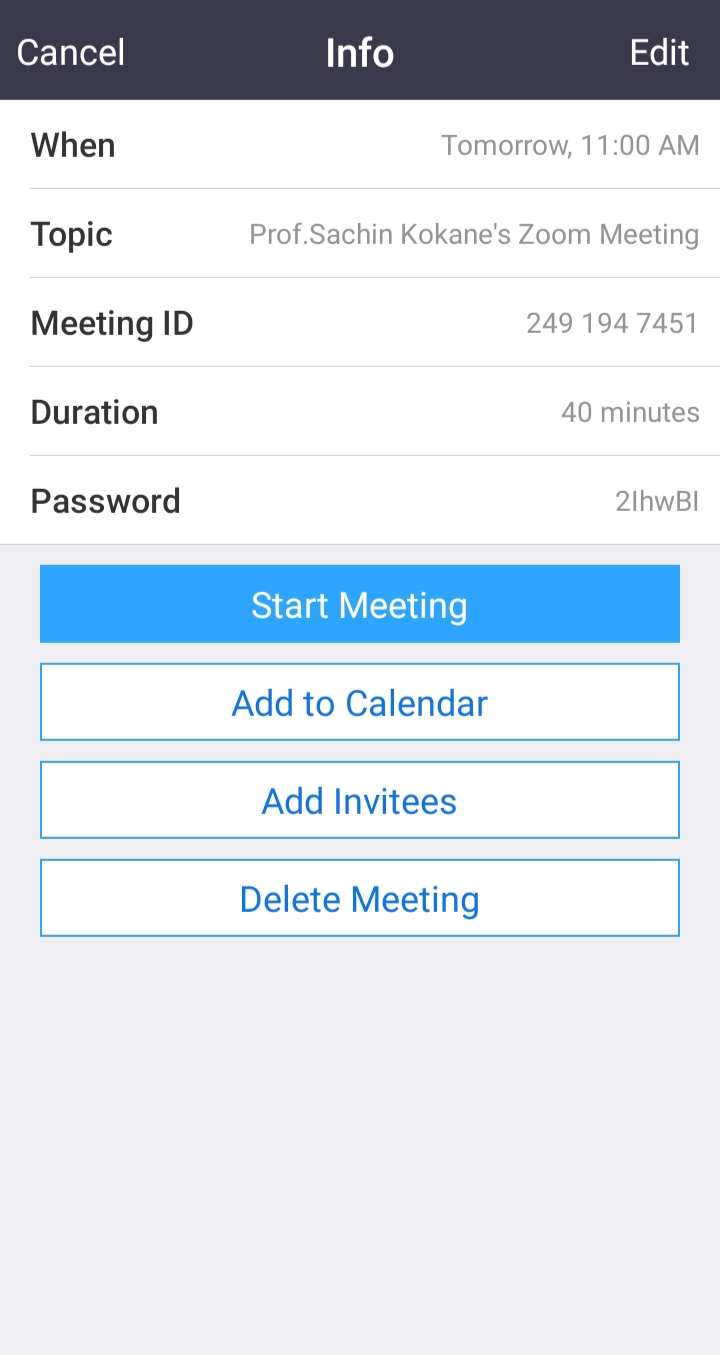Tap Cancel to leave meeting info

71,52
